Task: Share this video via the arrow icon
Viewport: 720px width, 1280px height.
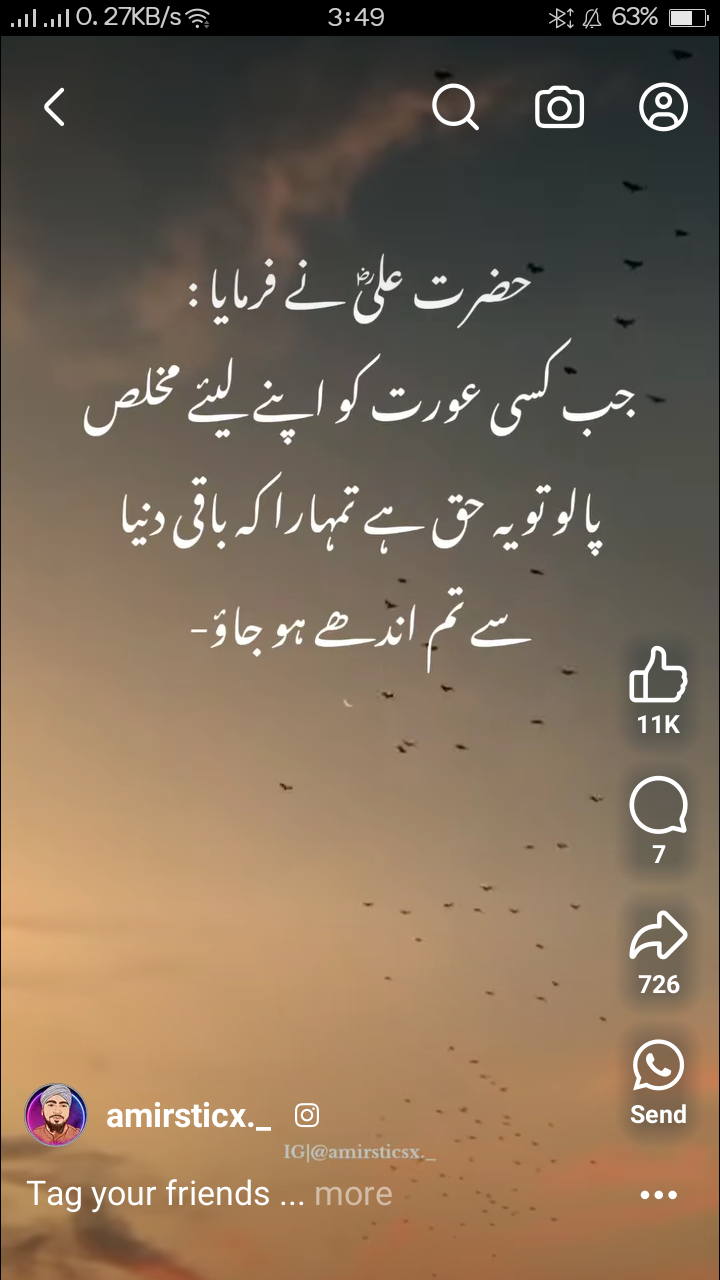Action: coord(658,938)
